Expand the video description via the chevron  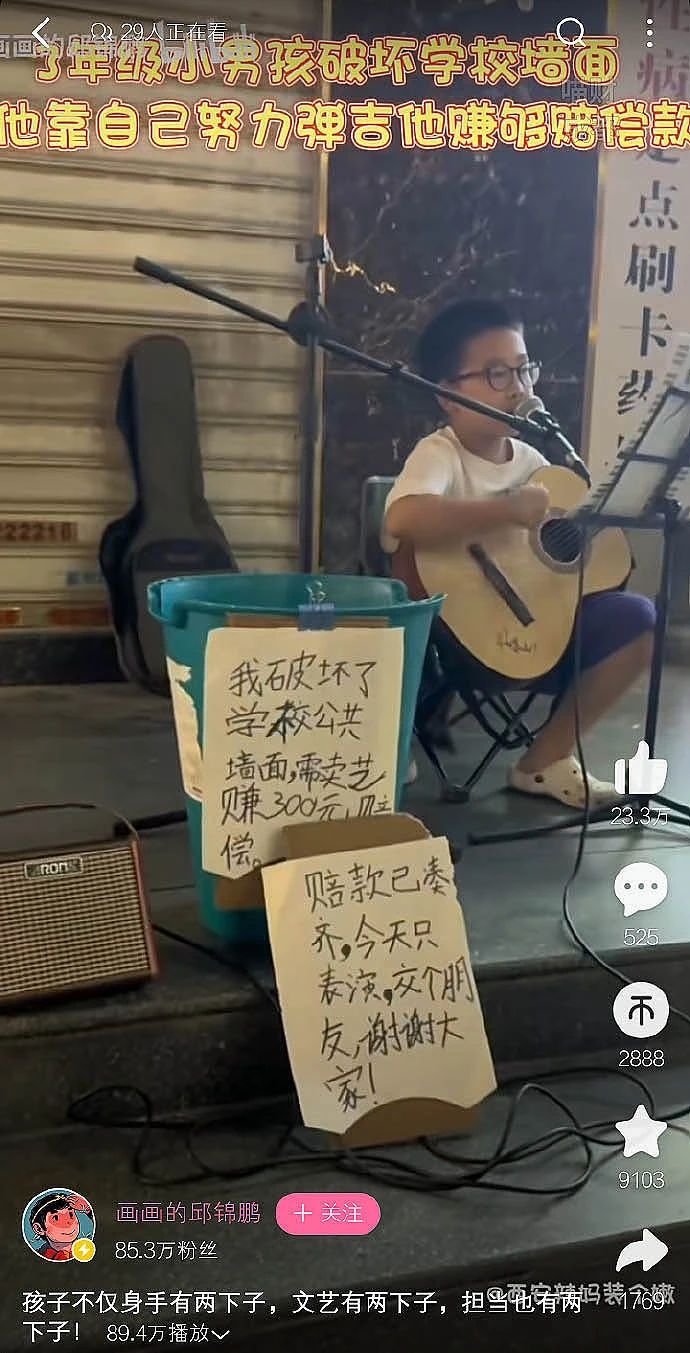coord(221,1333)
